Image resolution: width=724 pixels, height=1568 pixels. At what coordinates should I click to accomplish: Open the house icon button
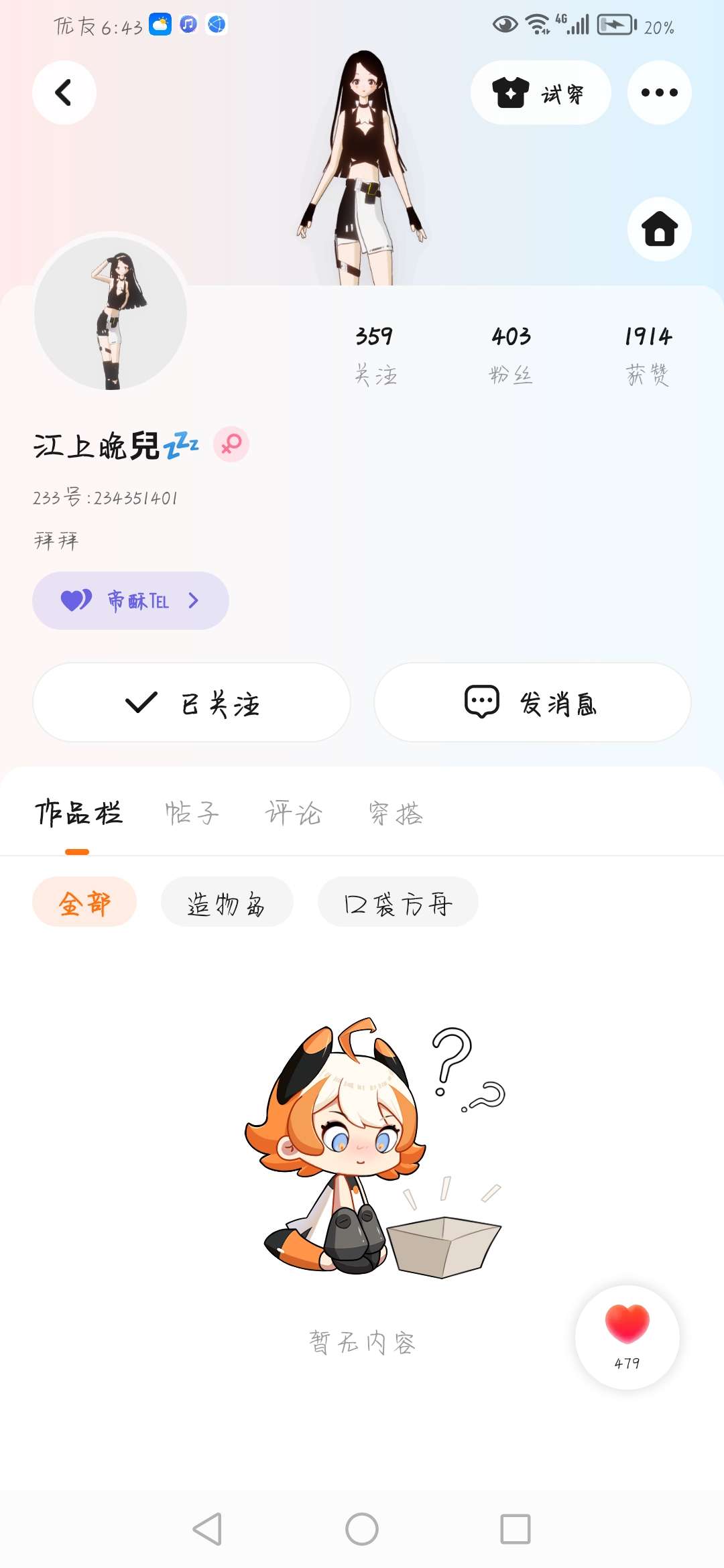coord(659,229)
